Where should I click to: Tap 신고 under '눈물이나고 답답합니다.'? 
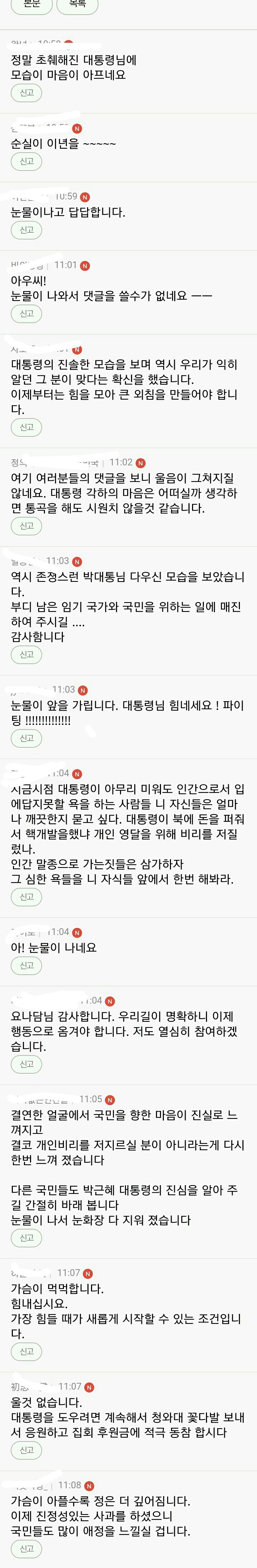[27, 230]
